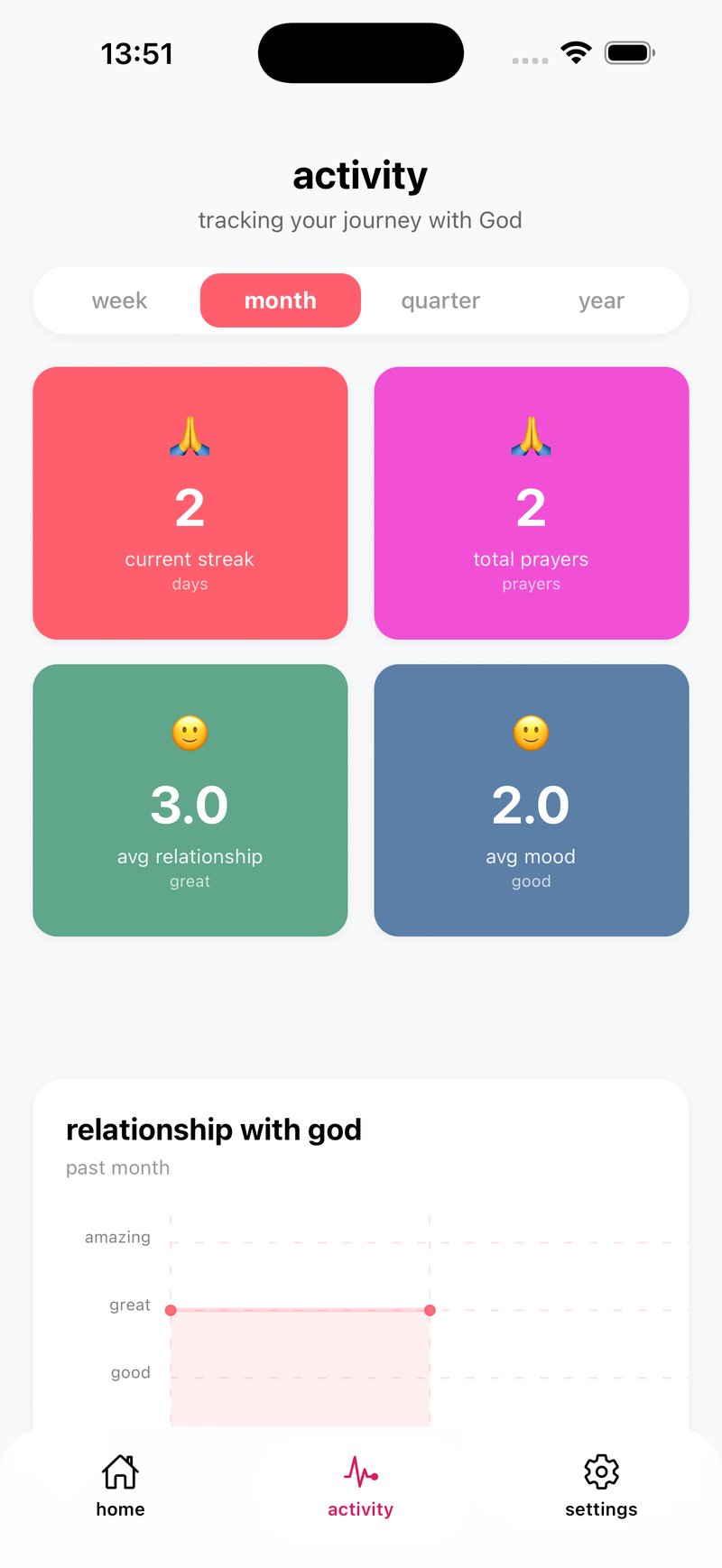The width and height of the screenshot is (722, 1568).
Task: Switch to the quarter view
Action: click(x=440, y=300)
